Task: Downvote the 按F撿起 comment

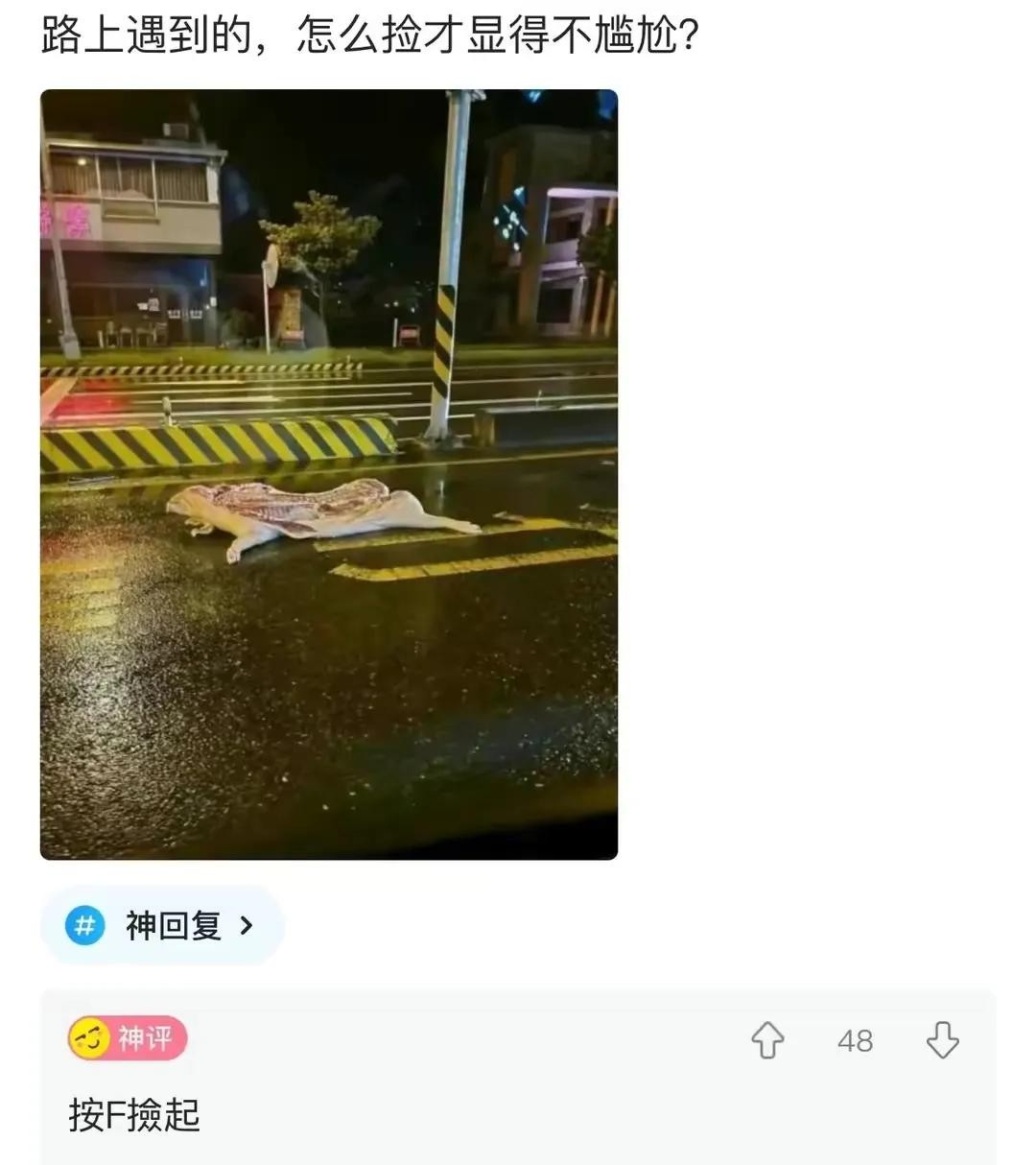Action: coord(942,1040)
